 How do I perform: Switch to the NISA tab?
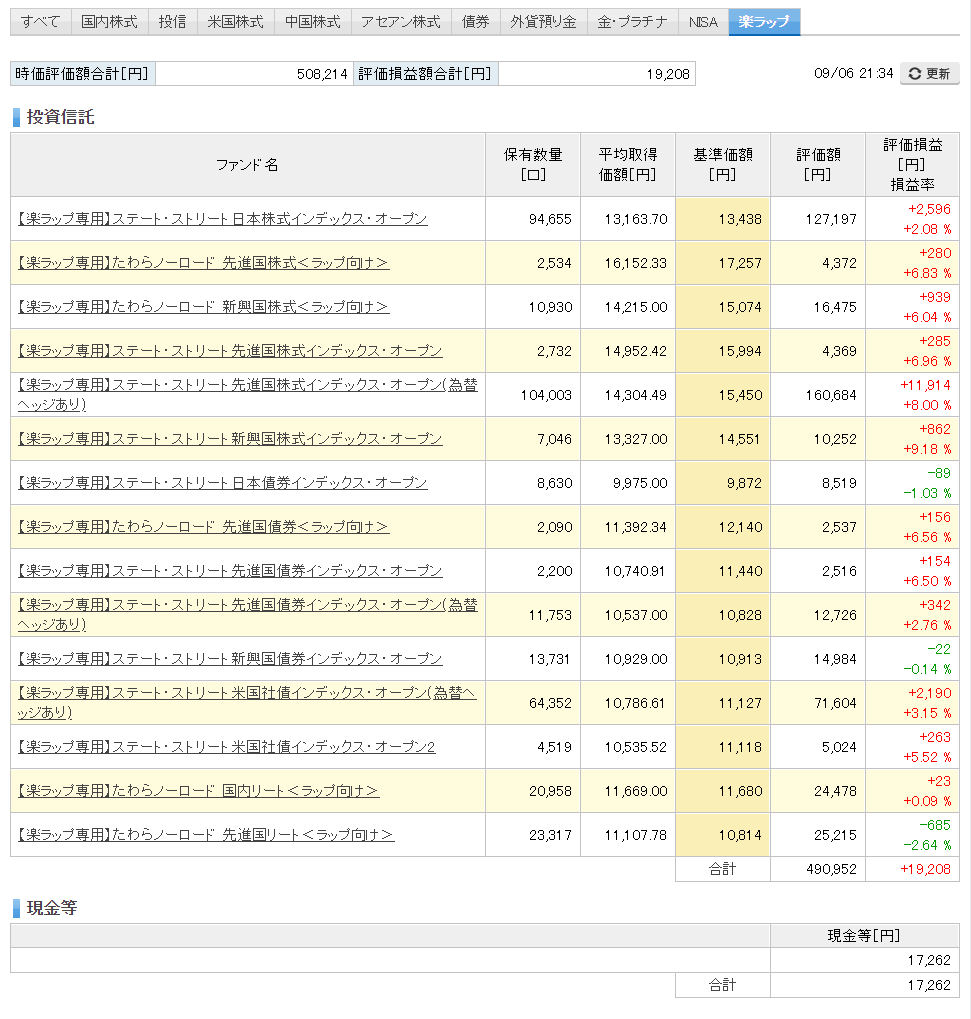tap(703, 22)
